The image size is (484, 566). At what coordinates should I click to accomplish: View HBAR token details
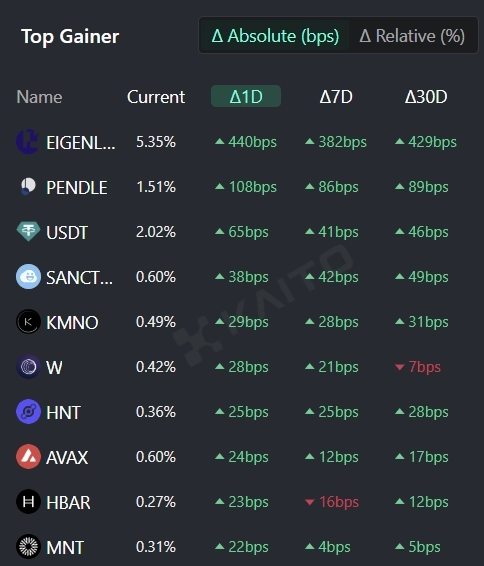pos(242,502)
